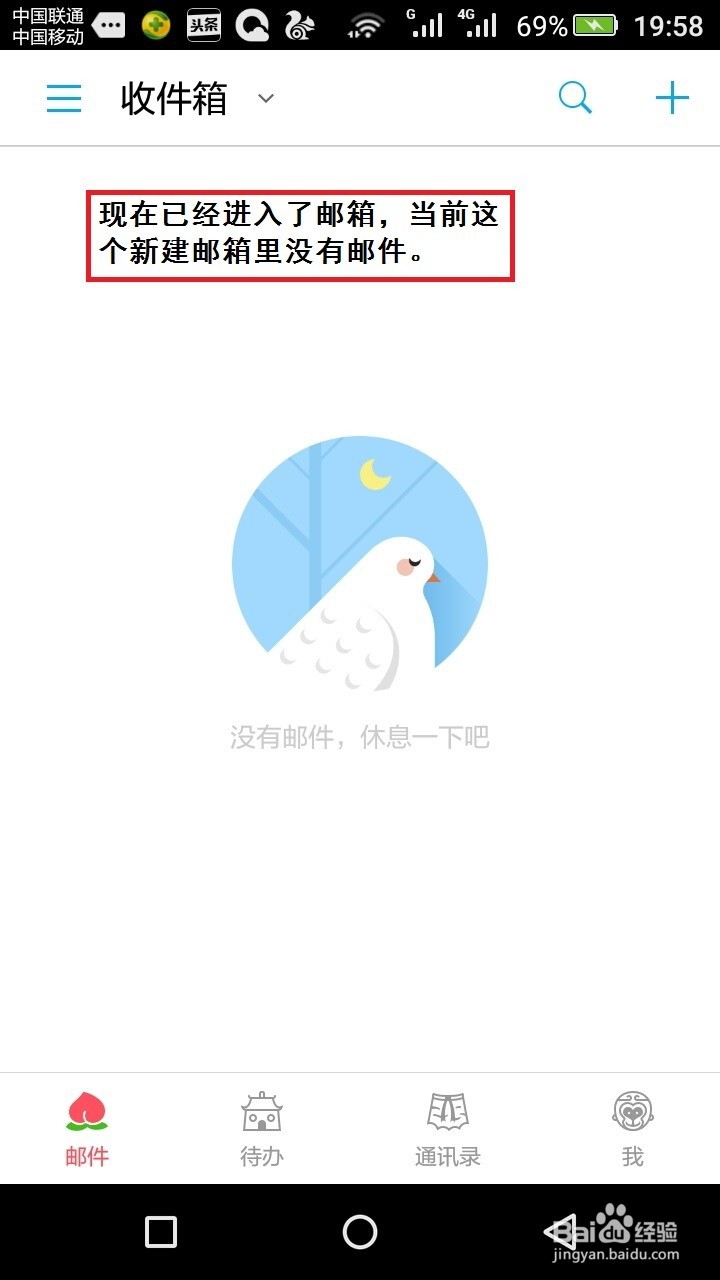Screen dimensions: 720x1280
Task: Select the 收件箱 title text
Action: [x=173, y=97]
